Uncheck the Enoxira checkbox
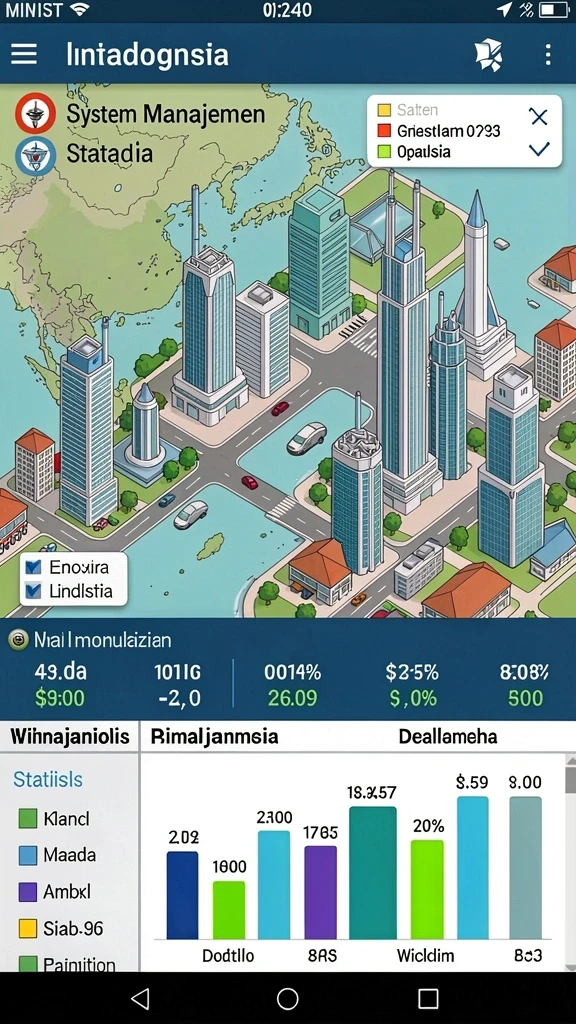 point(33,568)
